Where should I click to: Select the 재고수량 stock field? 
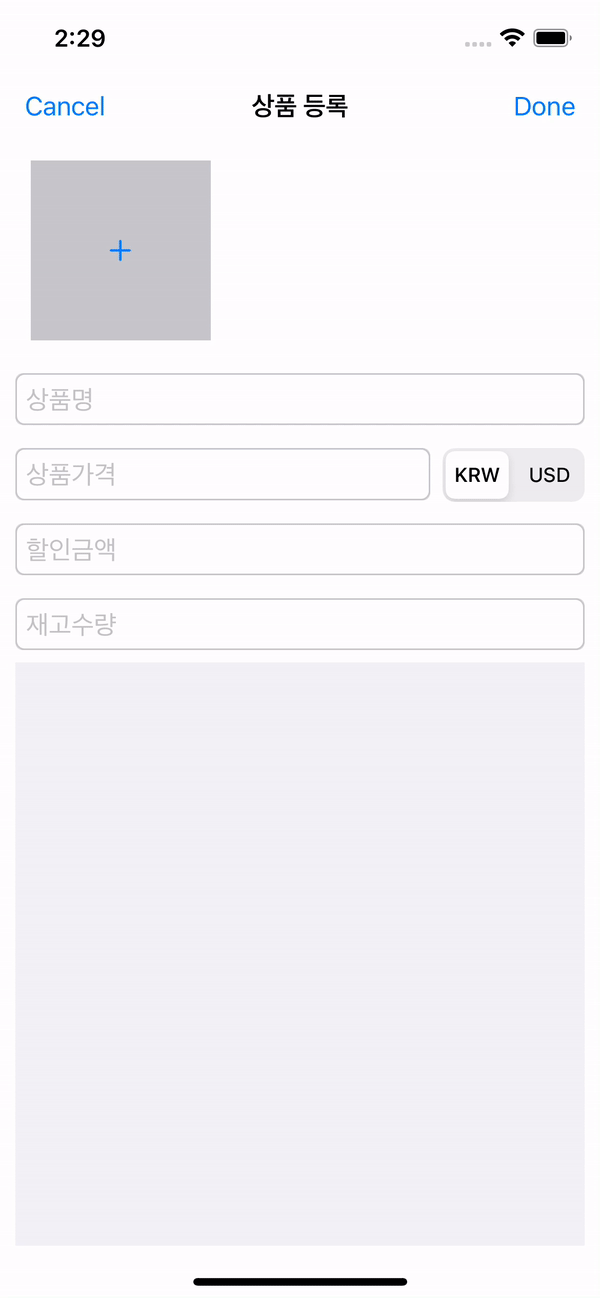299,624
